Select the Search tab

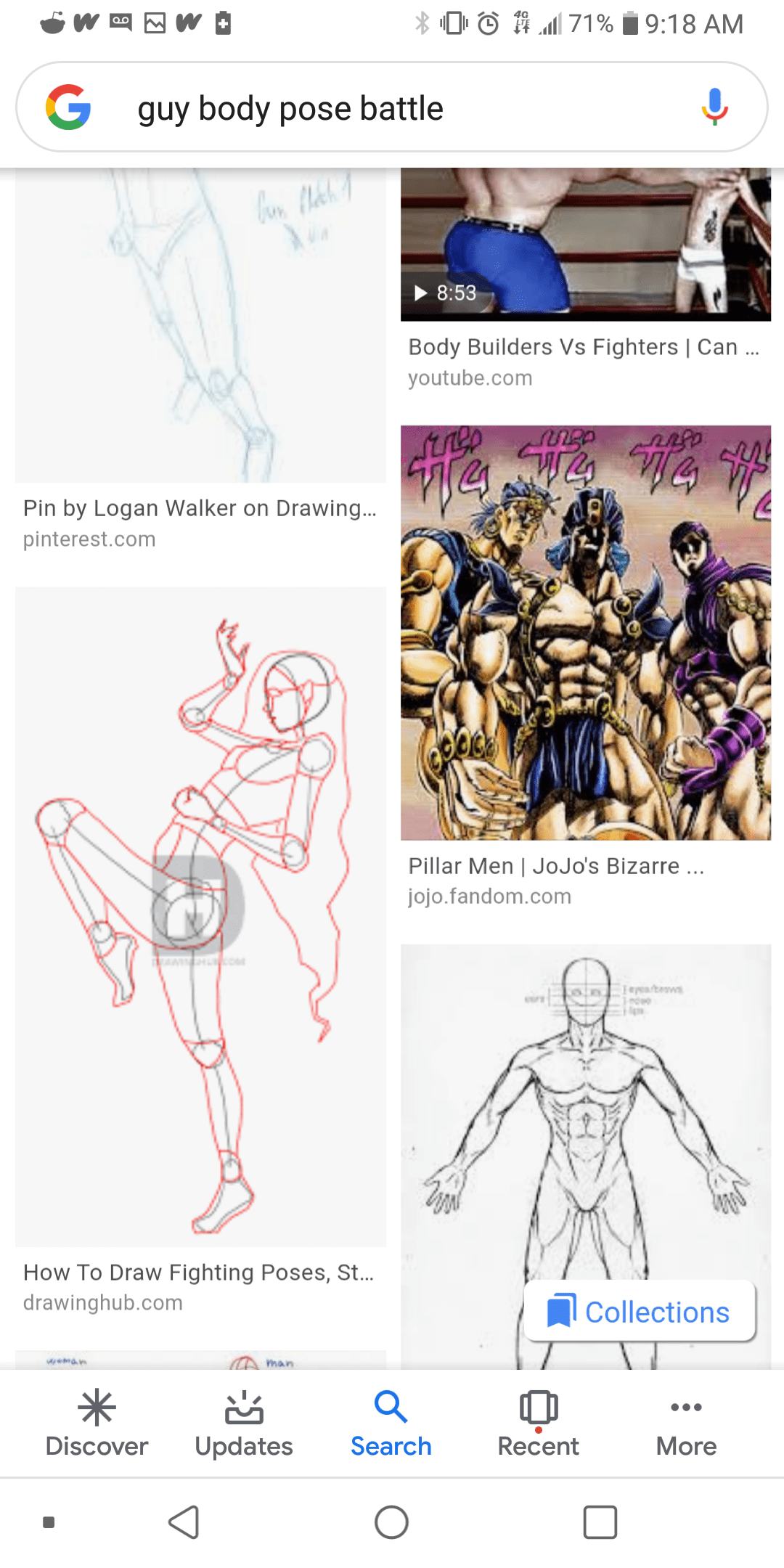pos(391,1423)
